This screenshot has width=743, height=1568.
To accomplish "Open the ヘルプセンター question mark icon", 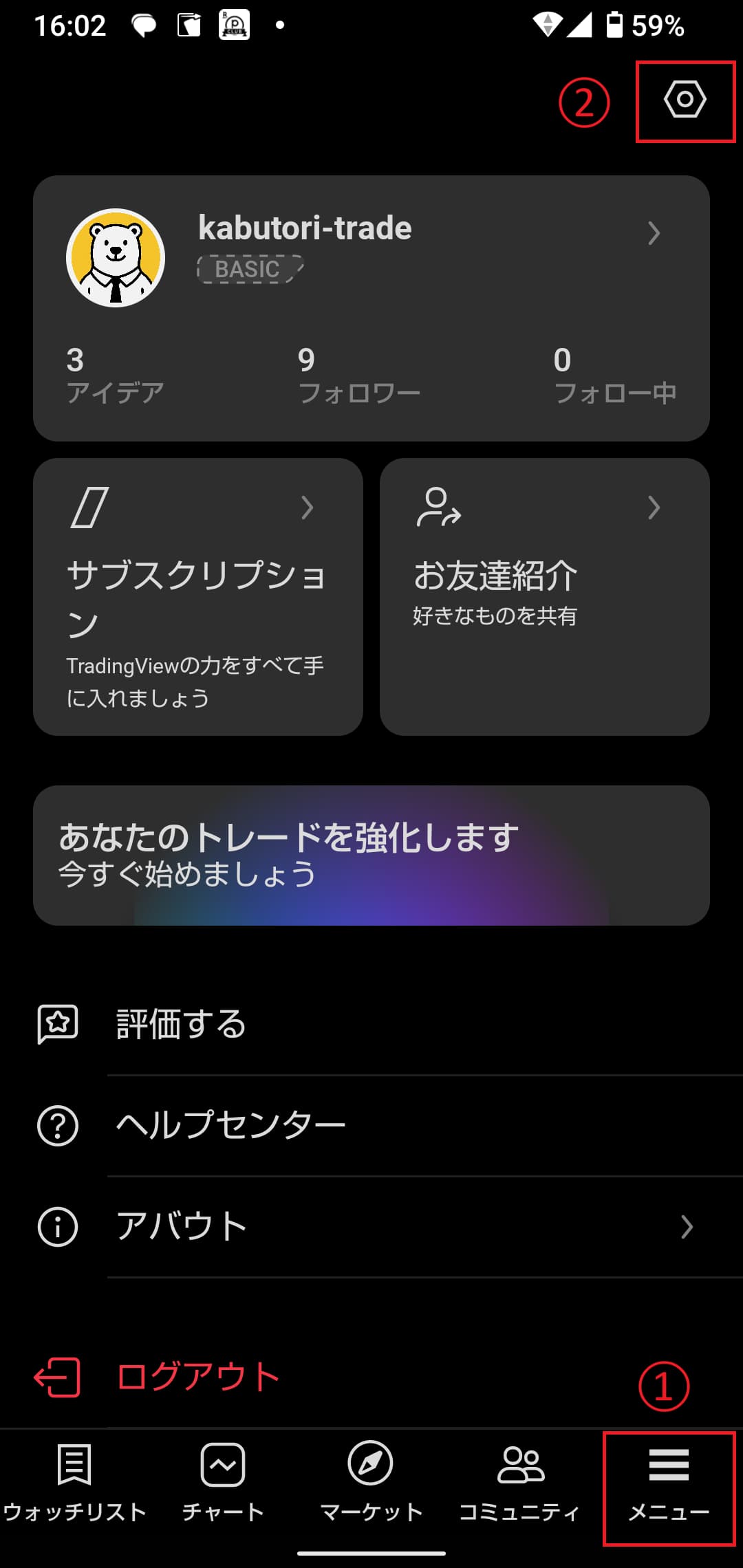I will (x=58, y=1124).
